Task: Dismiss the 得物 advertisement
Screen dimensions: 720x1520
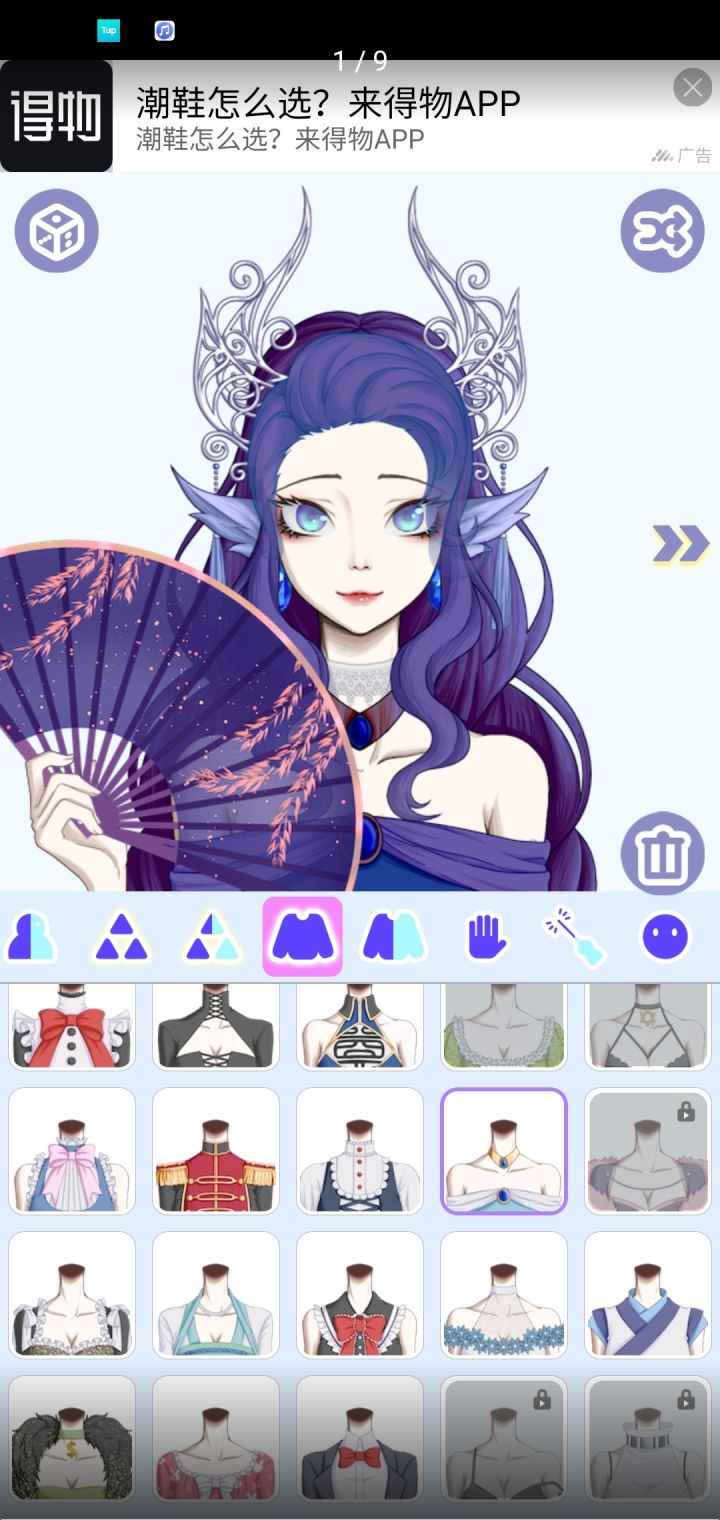Action: tap(692, 87)
